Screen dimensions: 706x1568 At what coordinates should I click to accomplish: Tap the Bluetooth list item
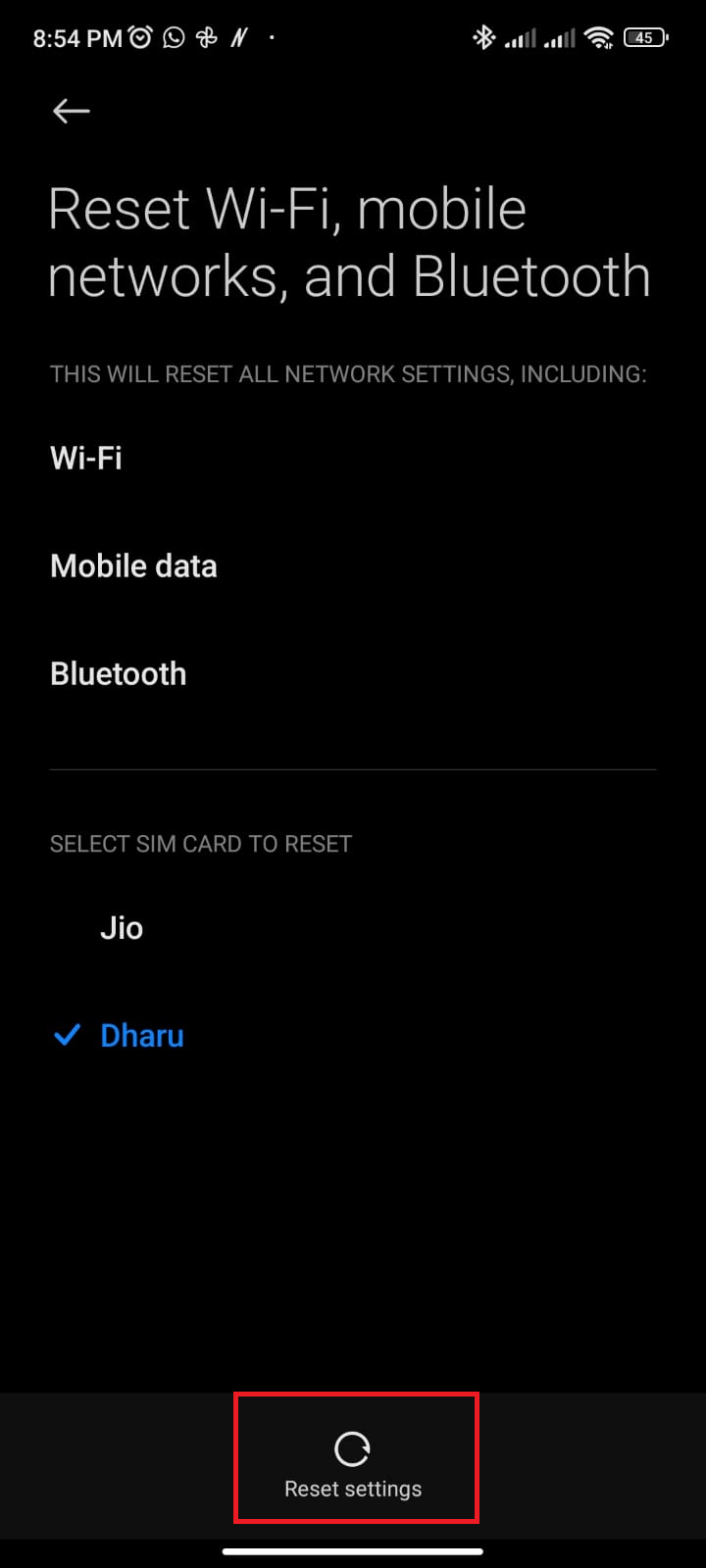pyautogui.click(x=118, y=673)
